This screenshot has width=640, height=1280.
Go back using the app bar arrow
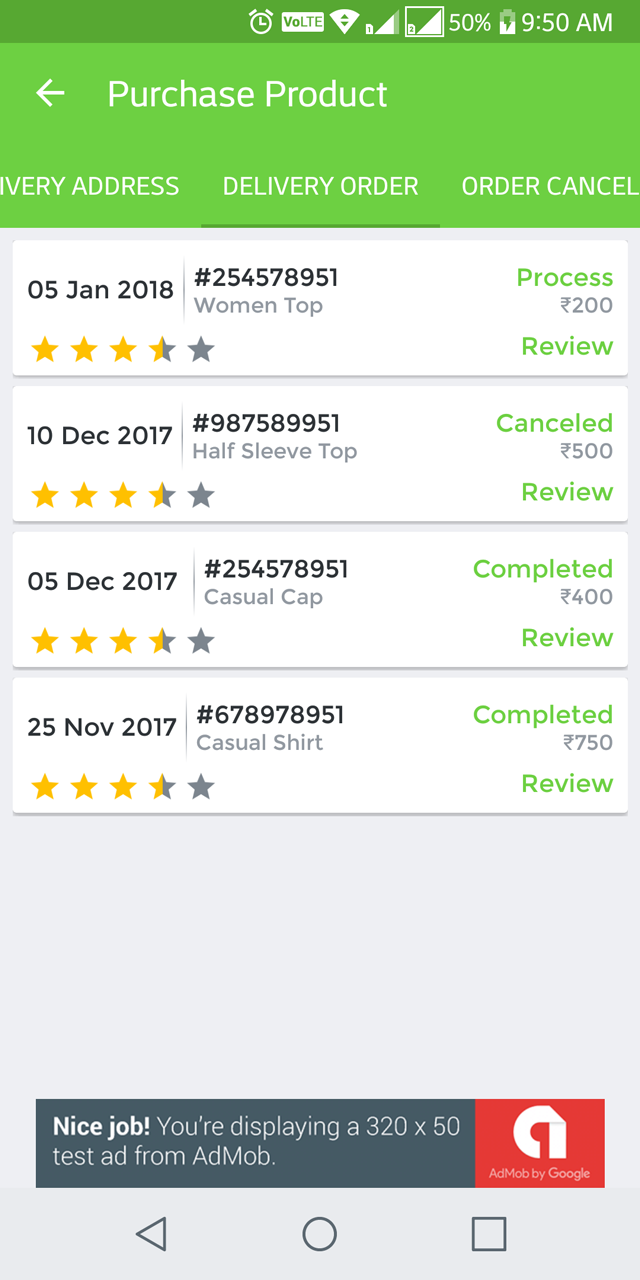pos(50,94)
